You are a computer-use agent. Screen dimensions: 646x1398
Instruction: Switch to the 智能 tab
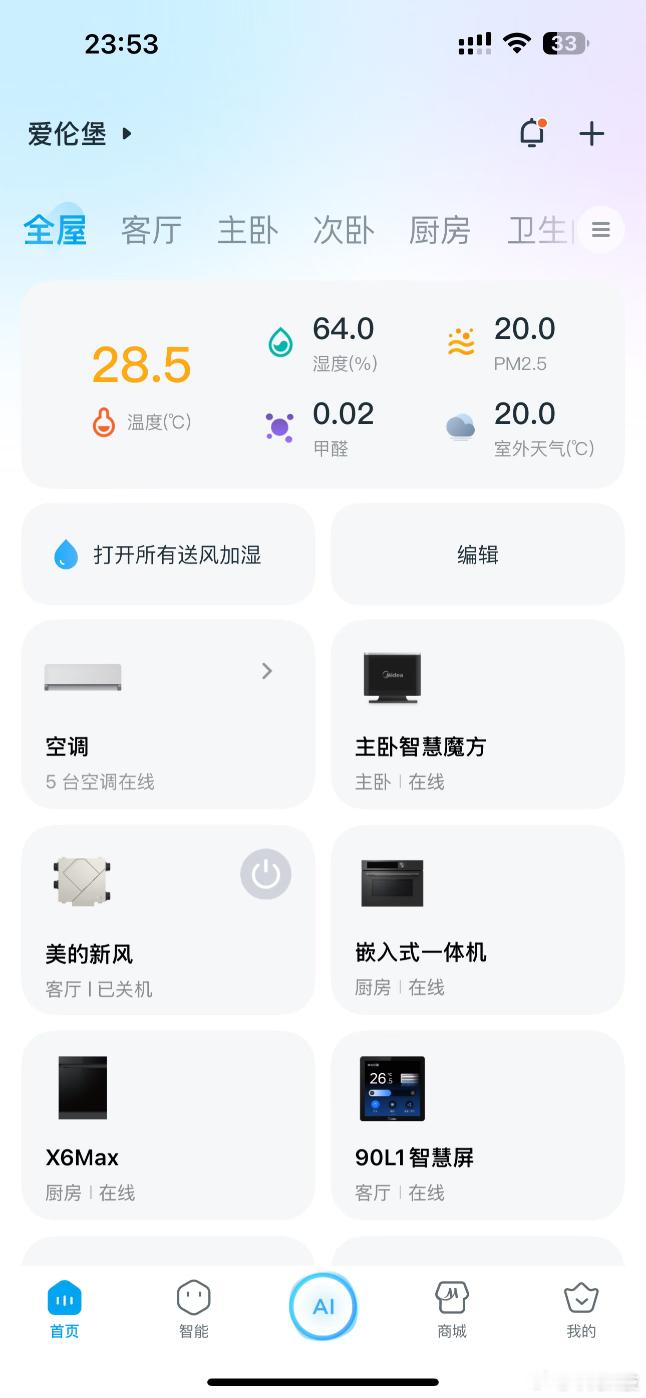pos(194,1310)
